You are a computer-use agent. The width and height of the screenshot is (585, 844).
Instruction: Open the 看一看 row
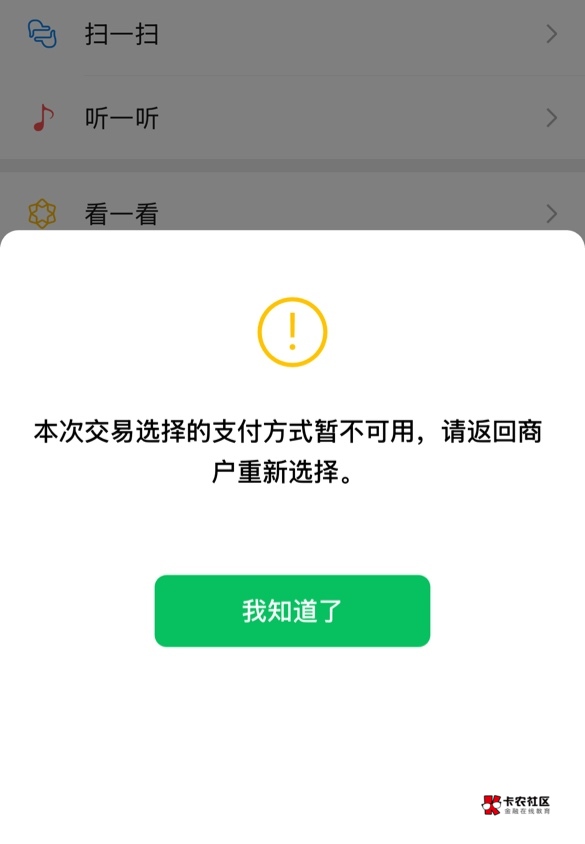coord(292,207)
